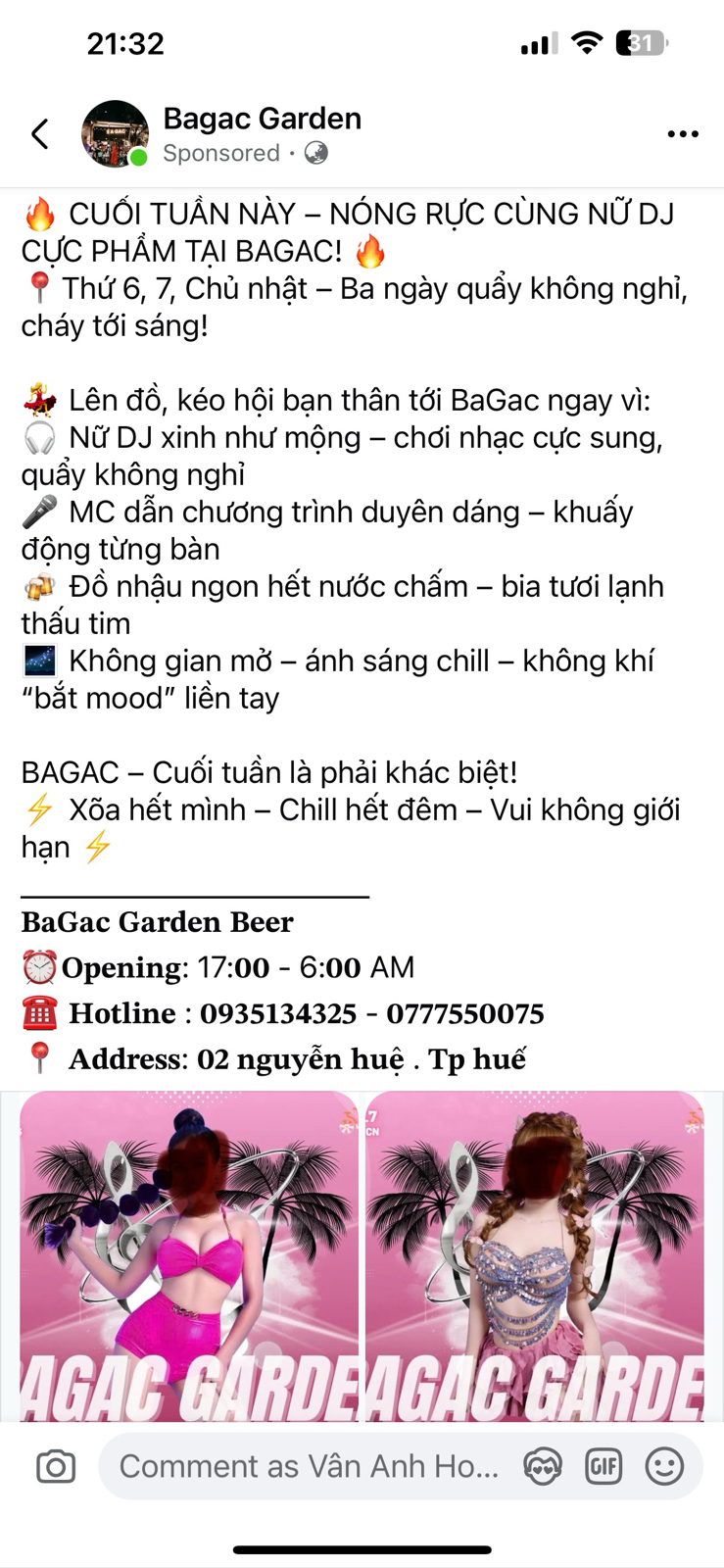Go back using the arrow
The width and height of the screenshot is (724, 1568).
tap(40, 134)
